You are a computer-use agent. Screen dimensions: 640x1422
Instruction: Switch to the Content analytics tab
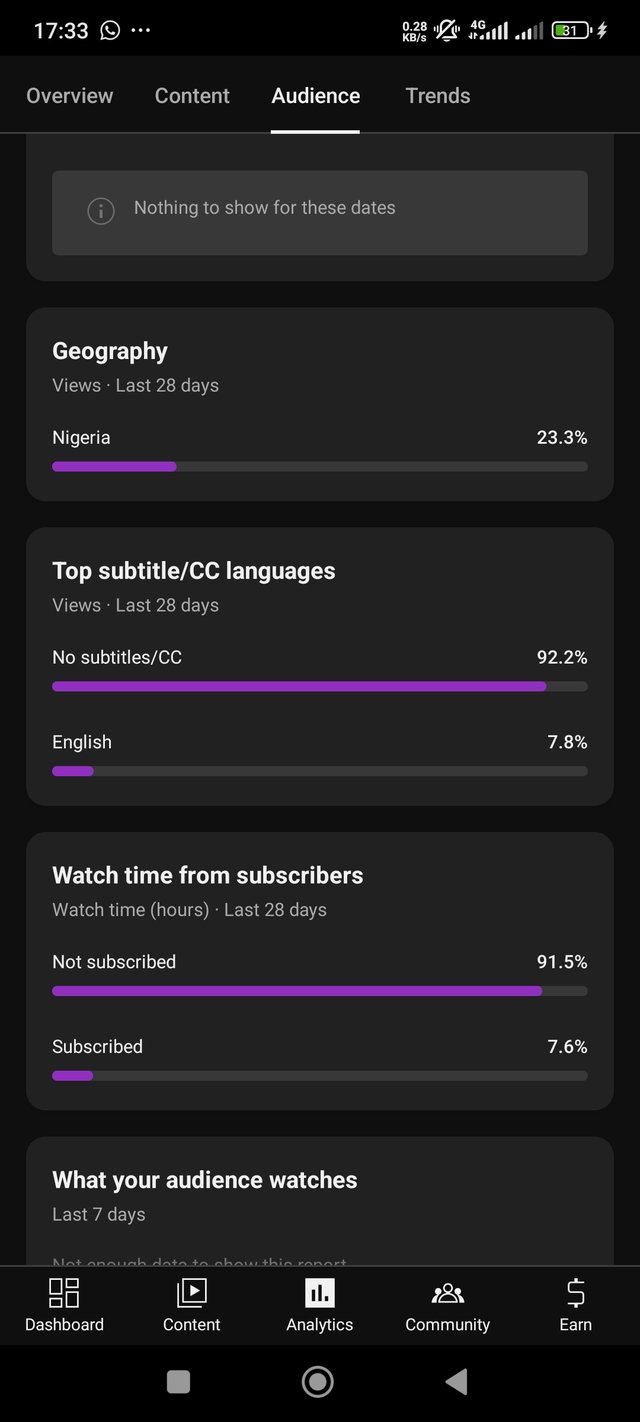pyautogui.click(x=192, y=96)
